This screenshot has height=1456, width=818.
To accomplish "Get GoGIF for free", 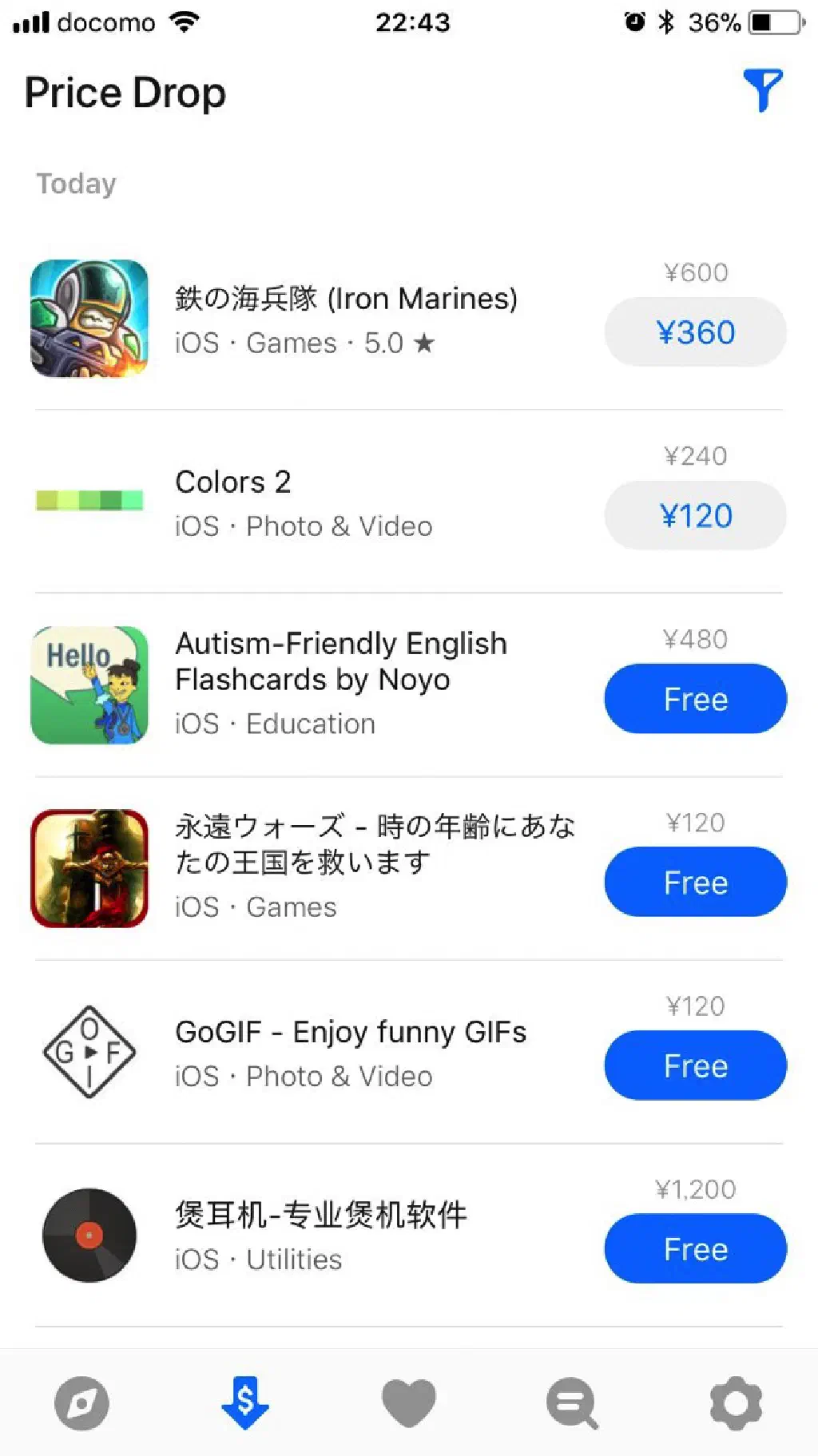I will coord(695,1066).
